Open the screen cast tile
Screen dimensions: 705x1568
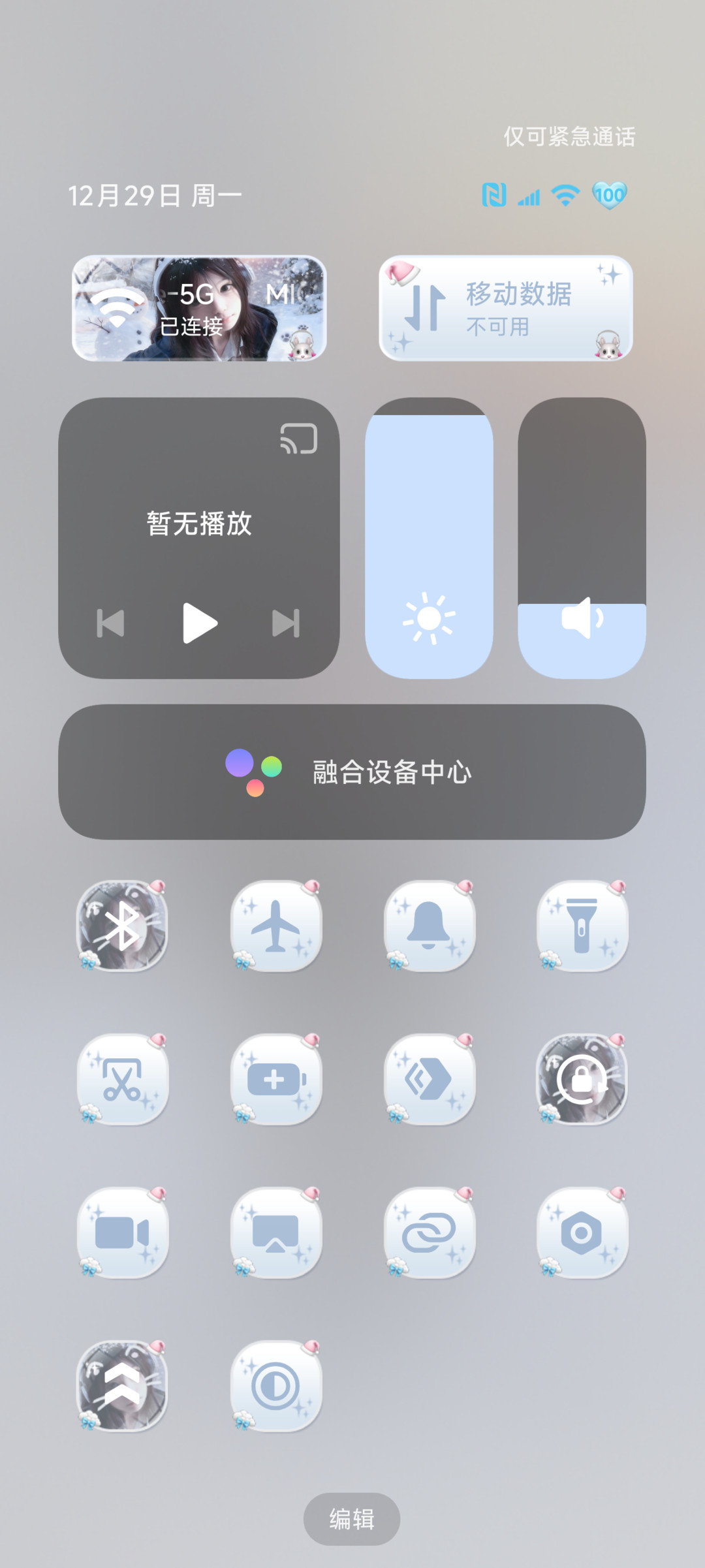(276, 1233)
